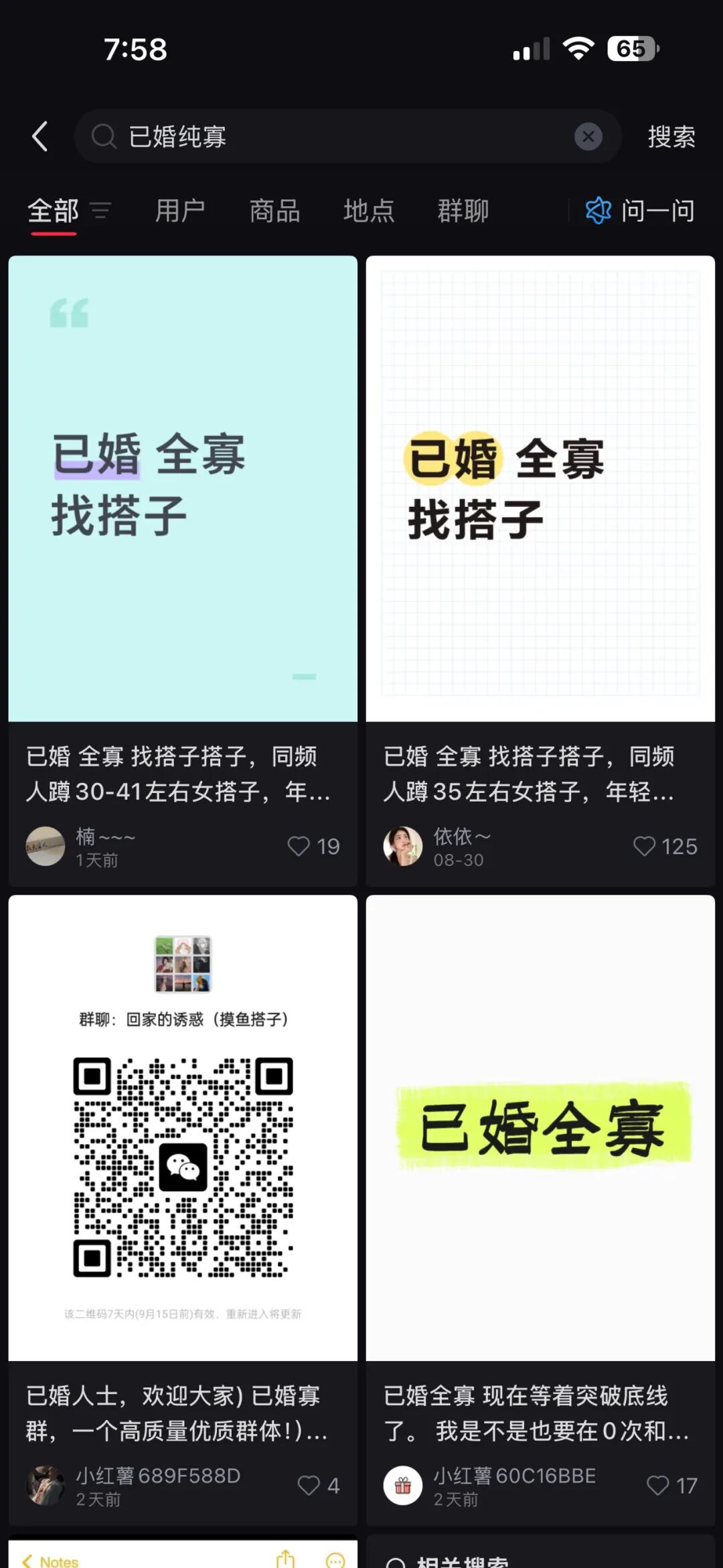
Task: Like the post by 小红薯689F588D
Action: pyautogui.click(x=309, y=1485)
